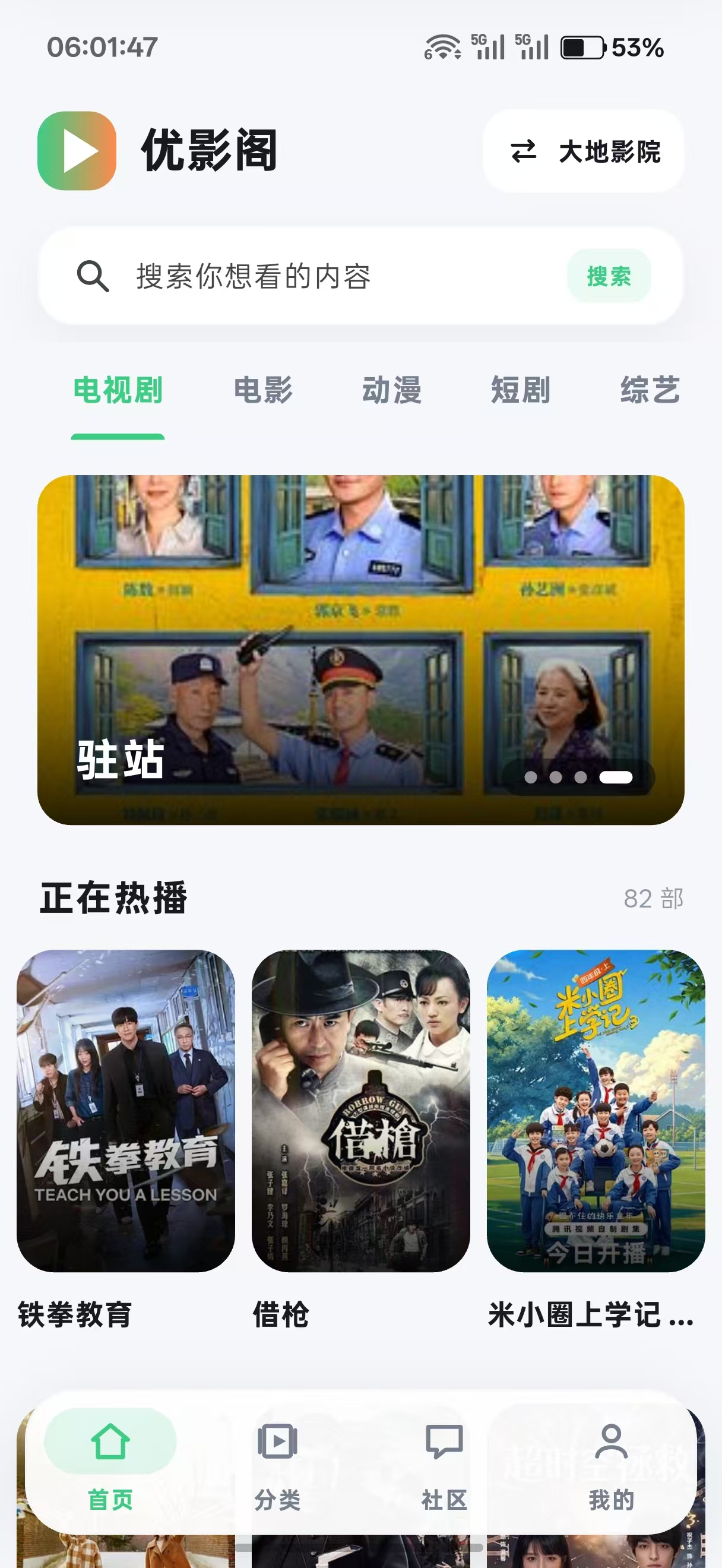722x1568 pixels.
Task: Tap the green 搜索 button
Action: 609,276
